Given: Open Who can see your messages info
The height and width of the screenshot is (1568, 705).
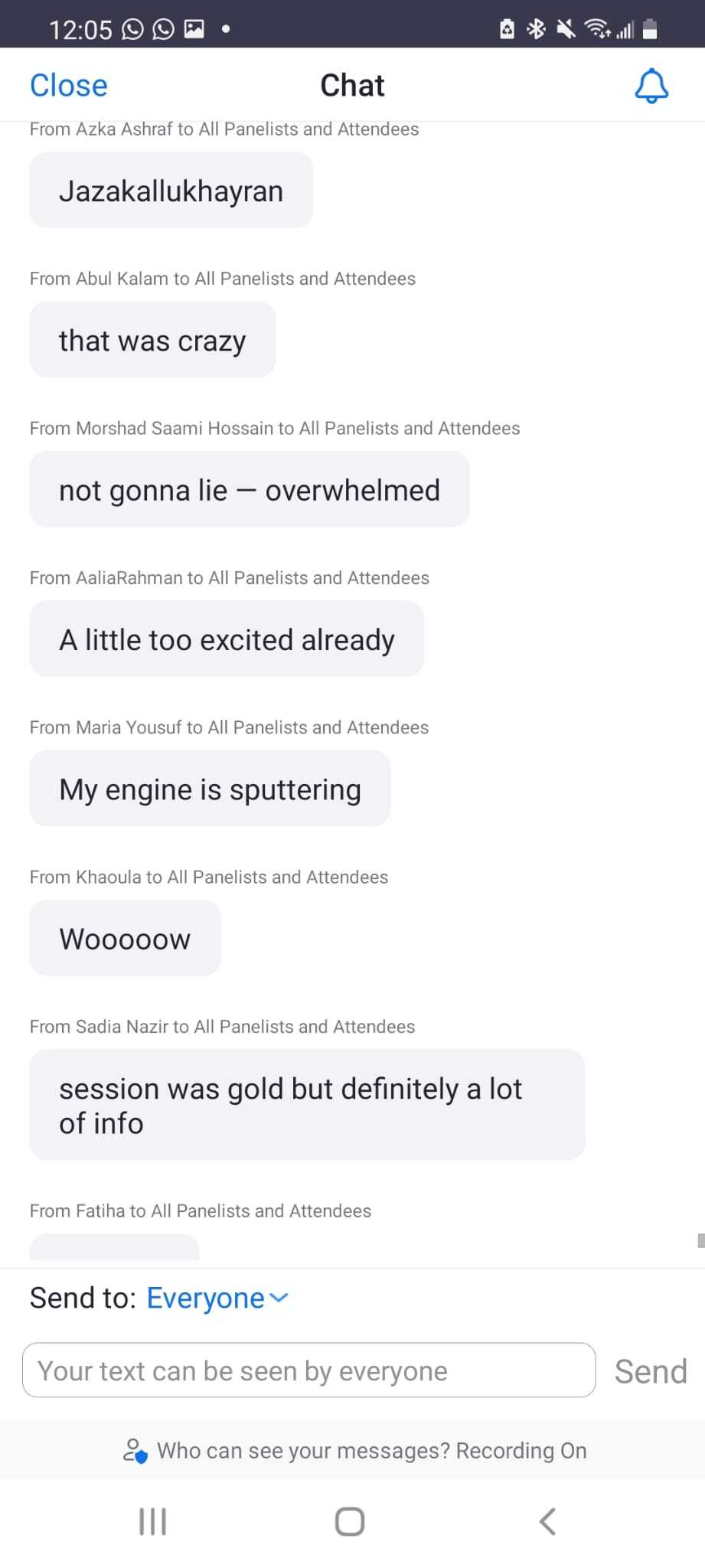Looking at the screenshot, I should coord(354,1450).
